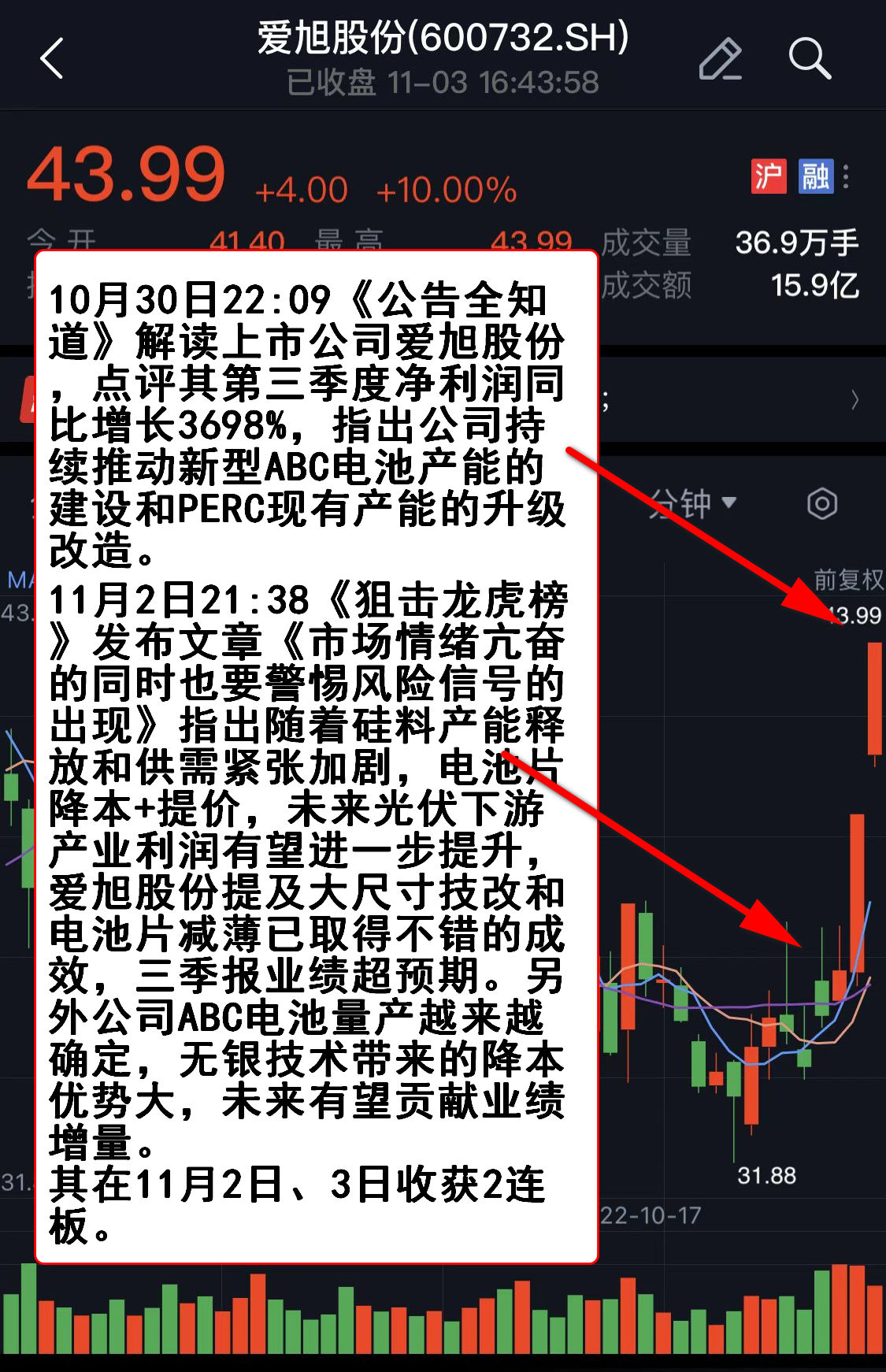
Task: Change the 前复权 price adjustment option
Action: tap(847, 580)
